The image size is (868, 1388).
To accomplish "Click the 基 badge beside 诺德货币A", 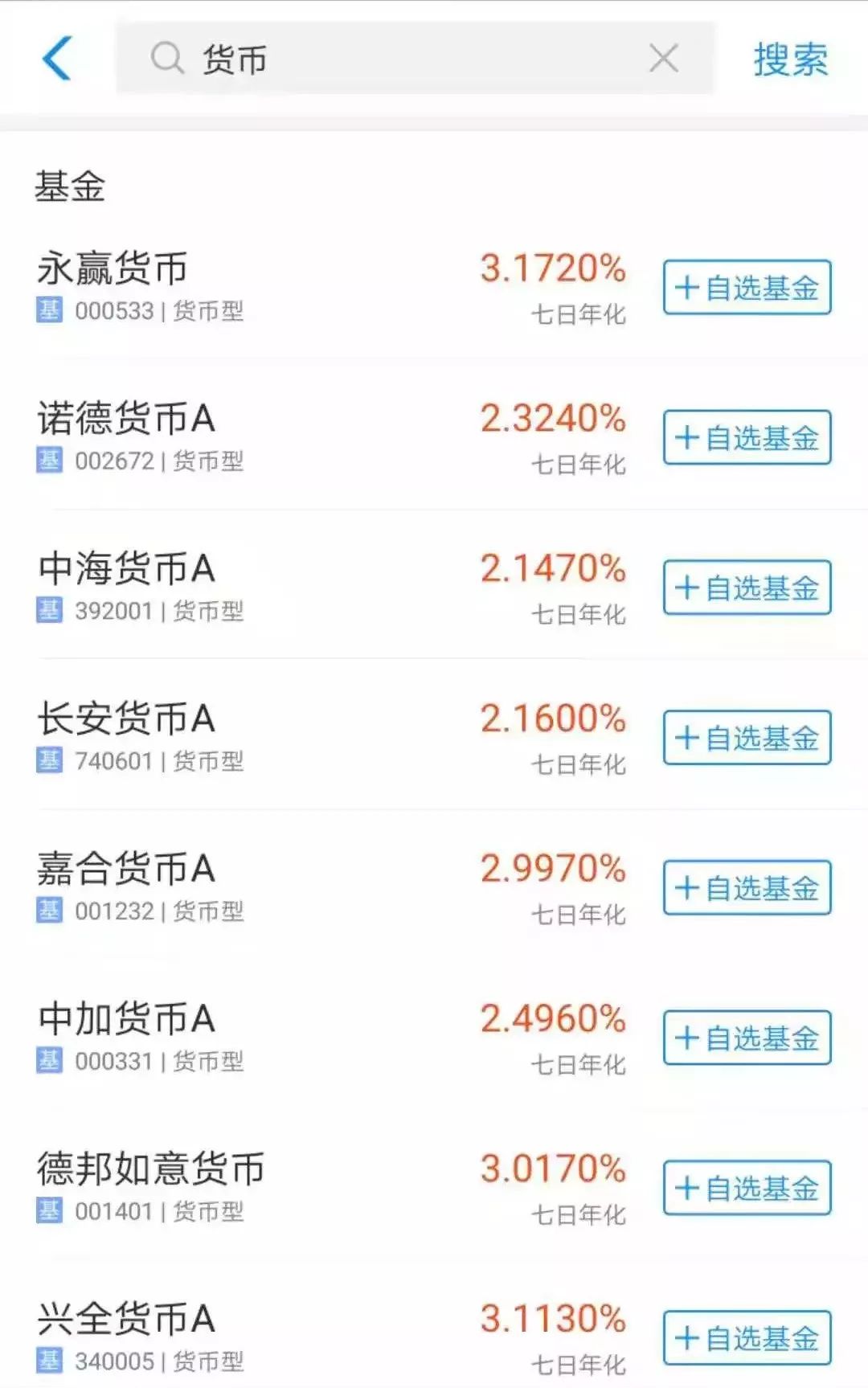I will click(x=50, y=460).
